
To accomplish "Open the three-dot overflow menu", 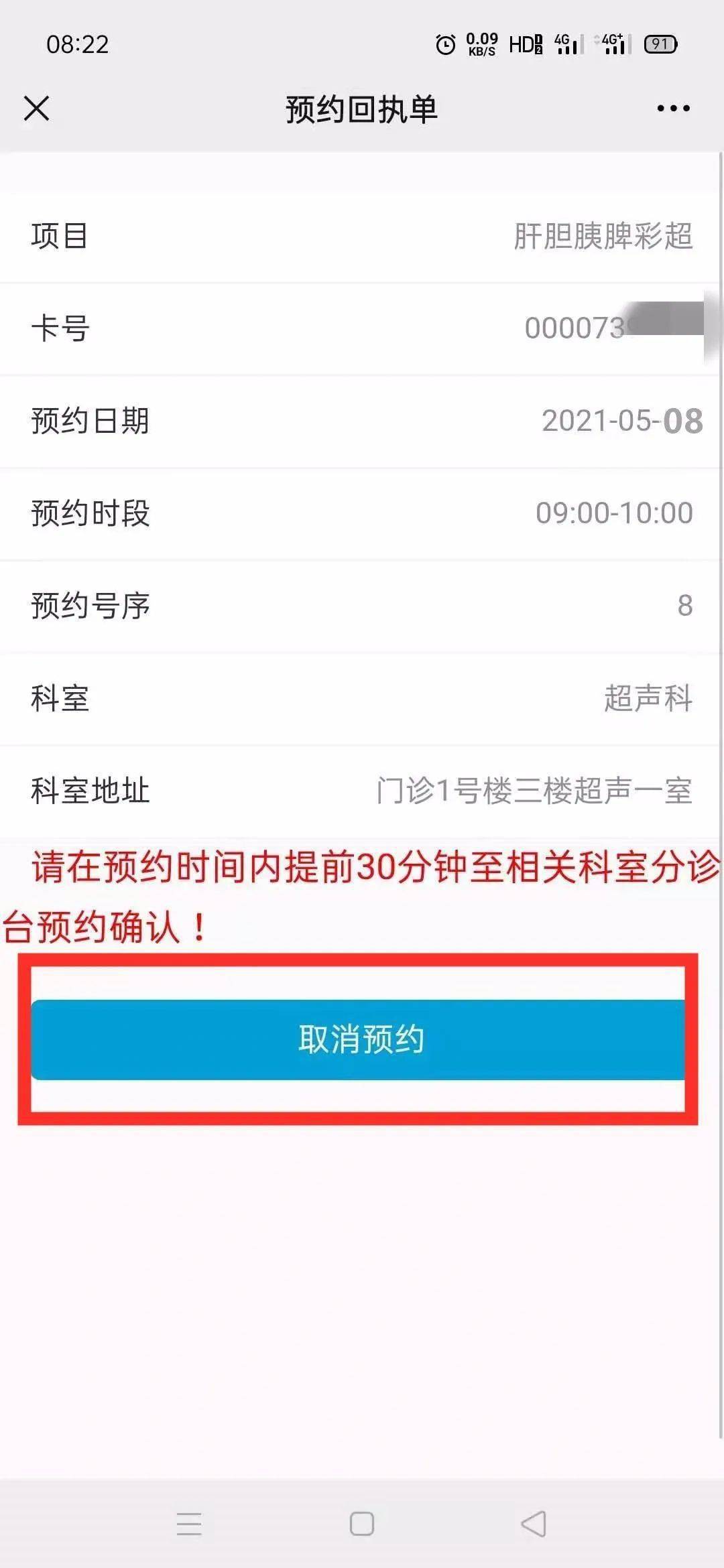I will click(673, 108).
